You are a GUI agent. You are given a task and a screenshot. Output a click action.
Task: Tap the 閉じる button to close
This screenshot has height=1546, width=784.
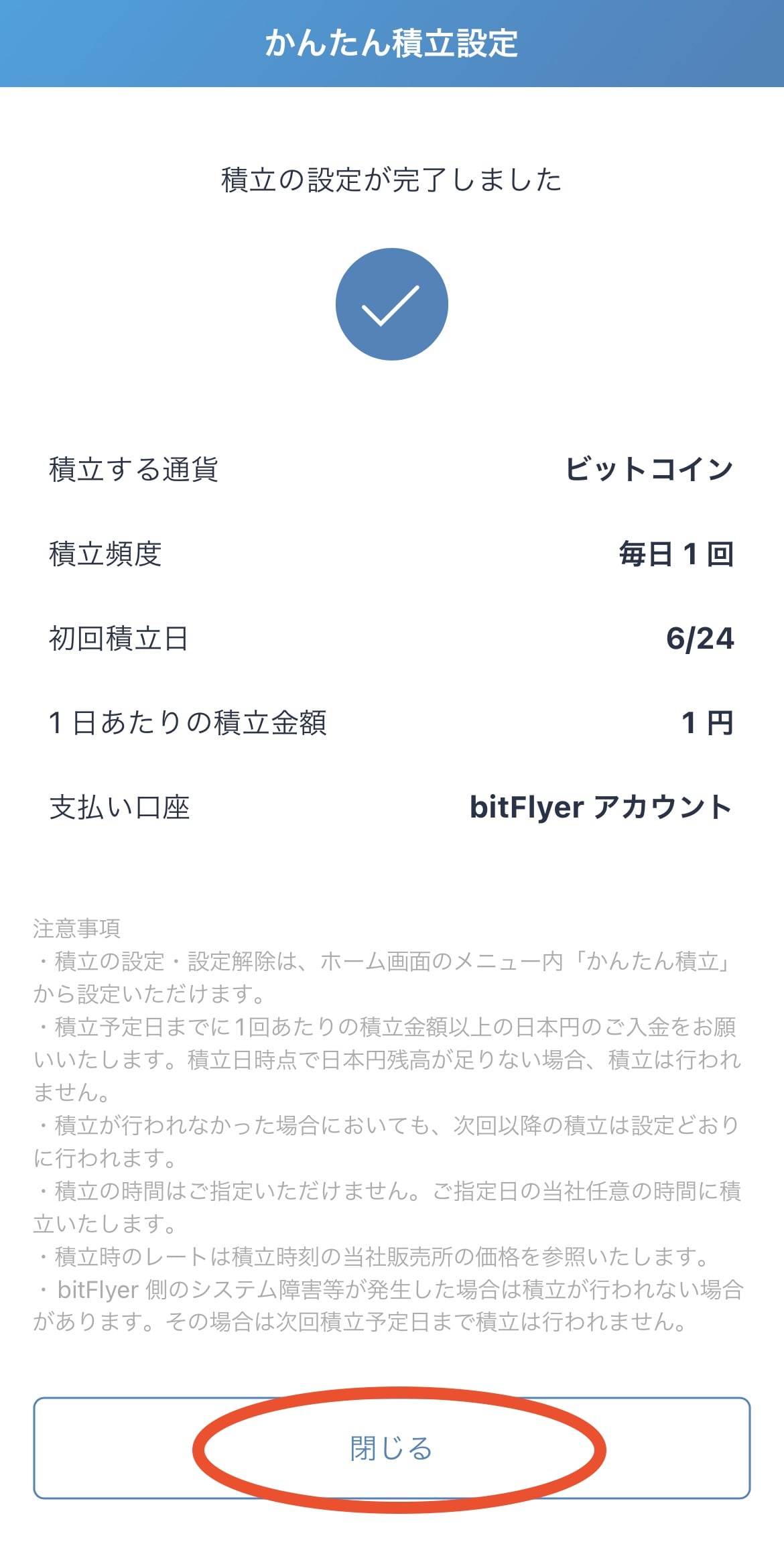[x=392, y=1448]
